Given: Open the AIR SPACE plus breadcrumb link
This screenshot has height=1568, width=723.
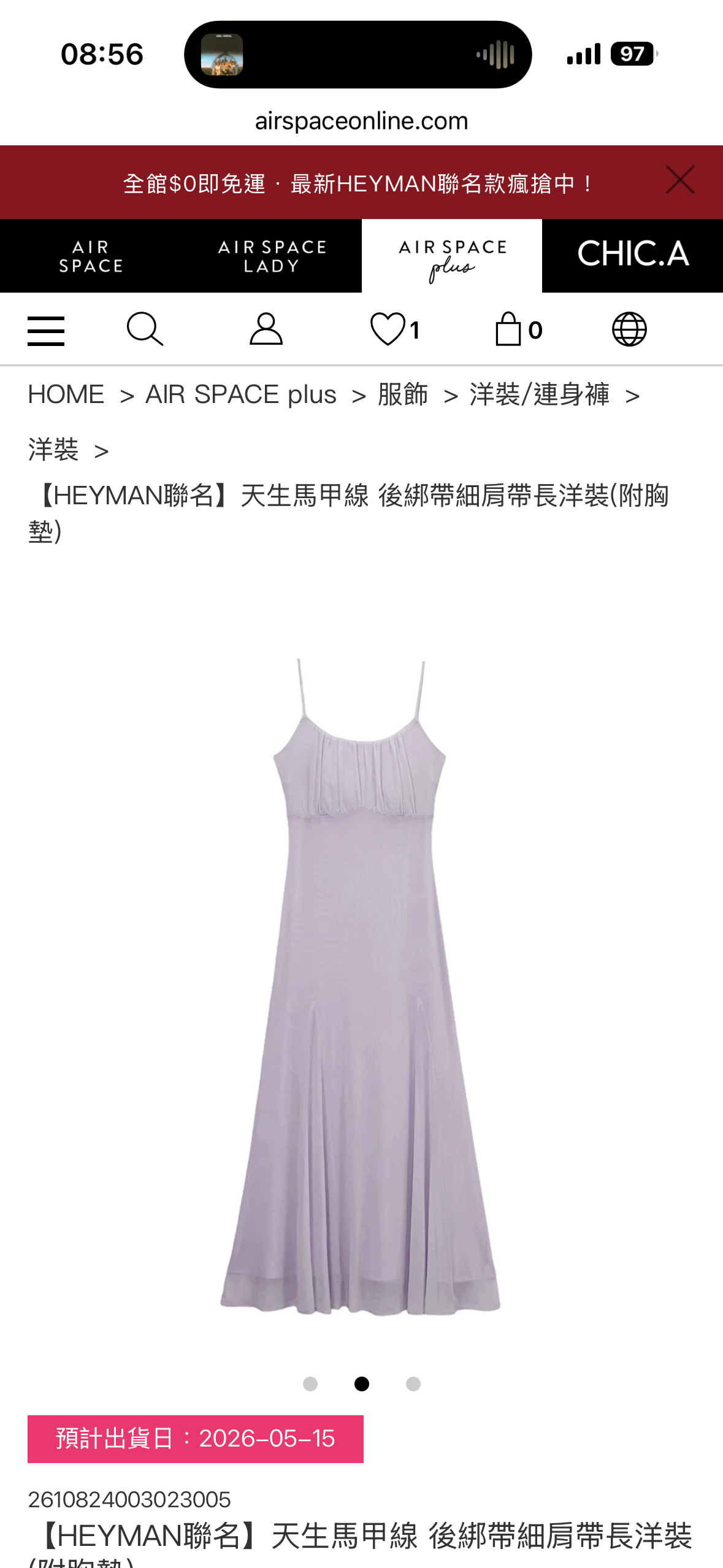Looking at the screenshot, I should point(241,394).
